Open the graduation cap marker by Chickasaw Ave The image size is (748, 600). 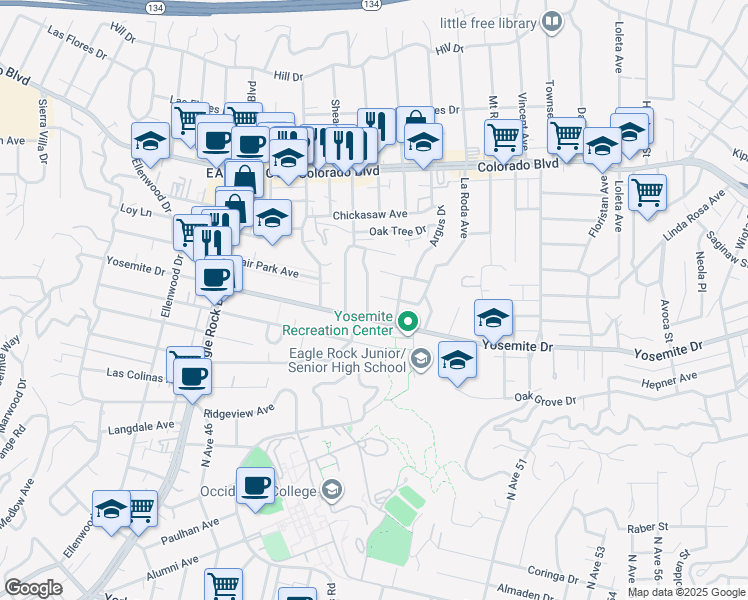(x=271, y=218)
